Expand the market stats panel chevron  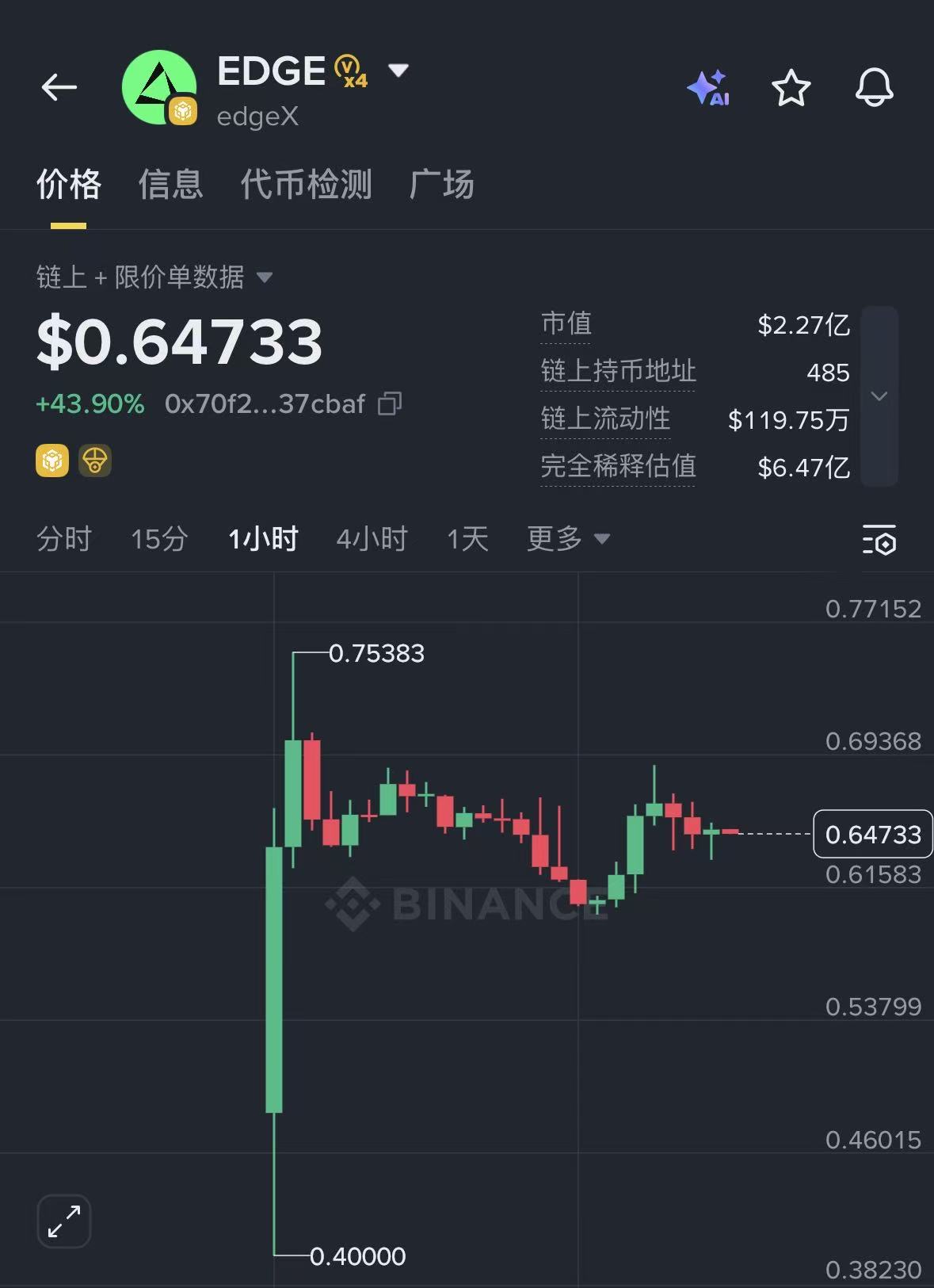[x=879, y=396]
